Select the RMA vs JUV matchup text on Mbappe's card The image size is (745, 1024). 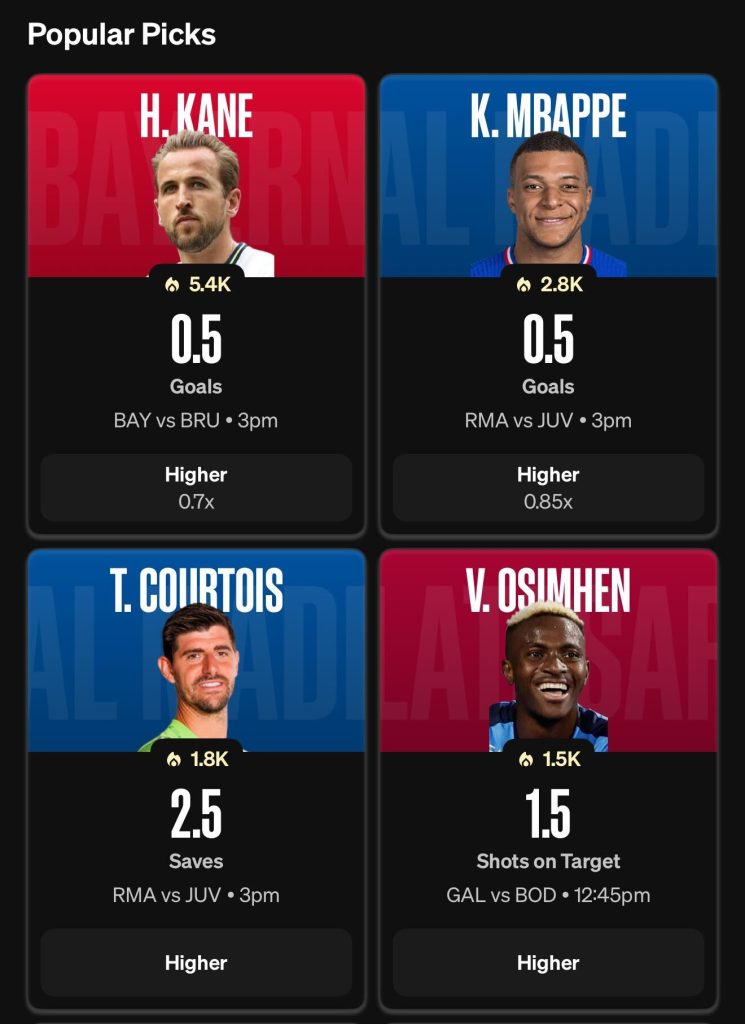point(546,421)
